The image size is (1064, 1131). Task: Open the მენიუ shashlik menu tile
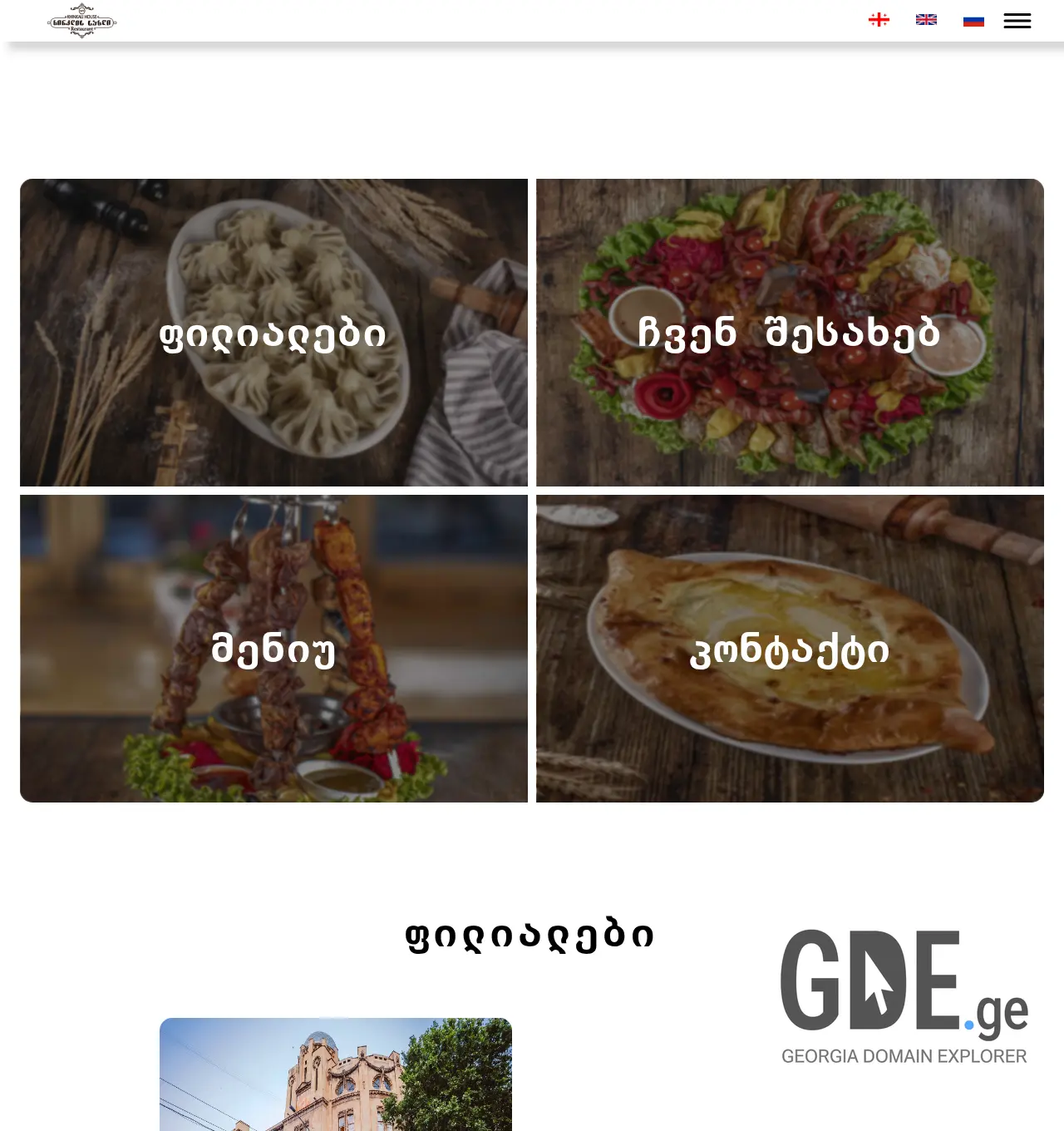point(274,649)
